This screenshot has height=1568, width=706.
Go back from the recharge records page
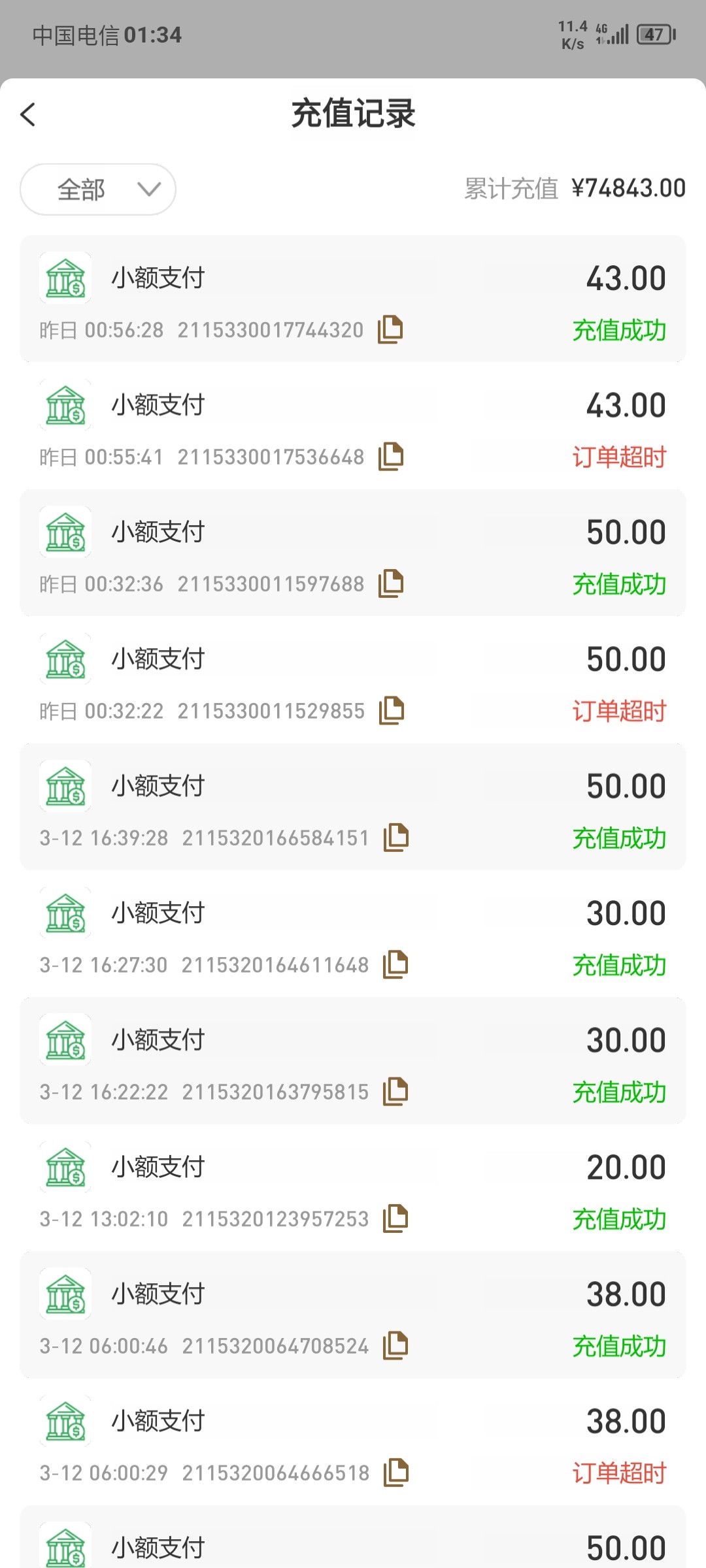[27, 115]
